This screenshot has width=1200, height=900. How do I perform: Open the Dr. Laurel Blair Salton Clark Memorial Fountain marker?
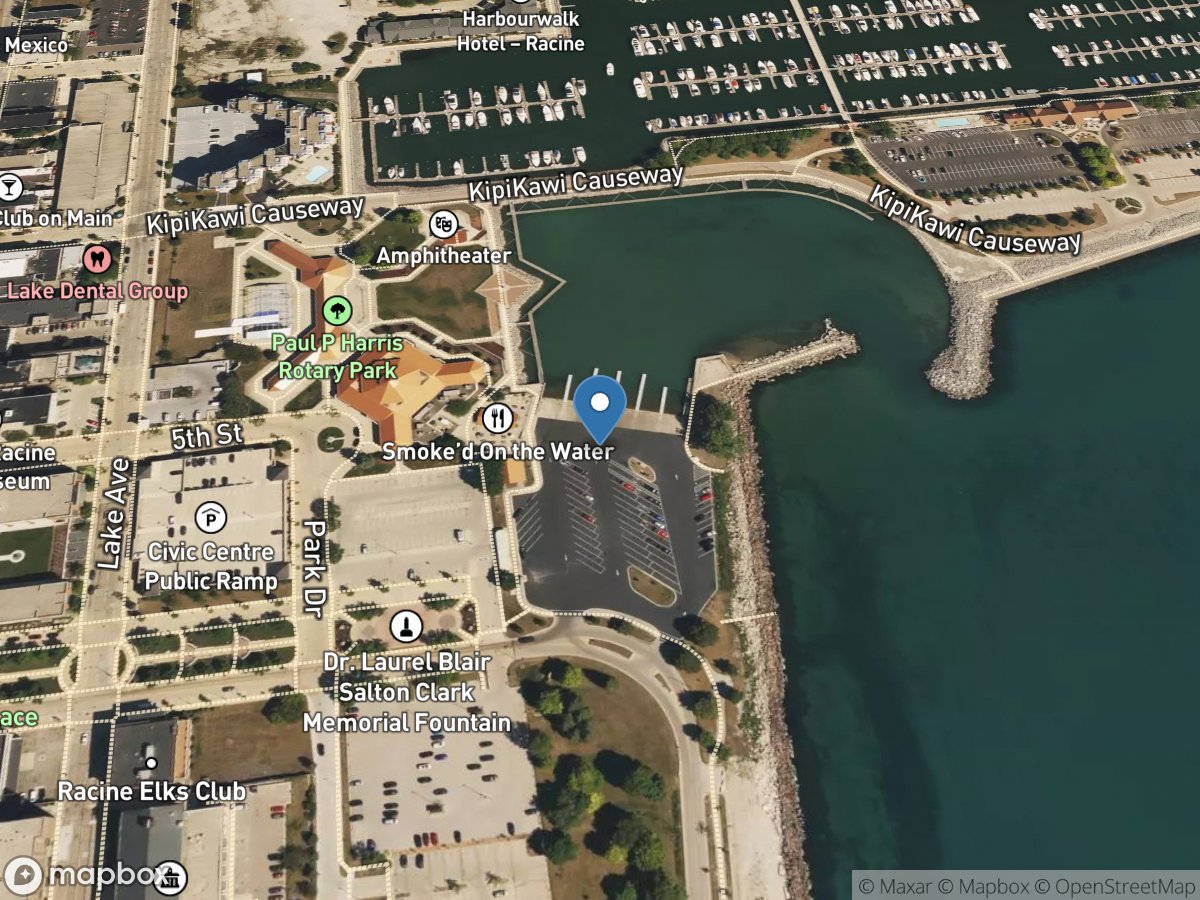pos(405,627)
